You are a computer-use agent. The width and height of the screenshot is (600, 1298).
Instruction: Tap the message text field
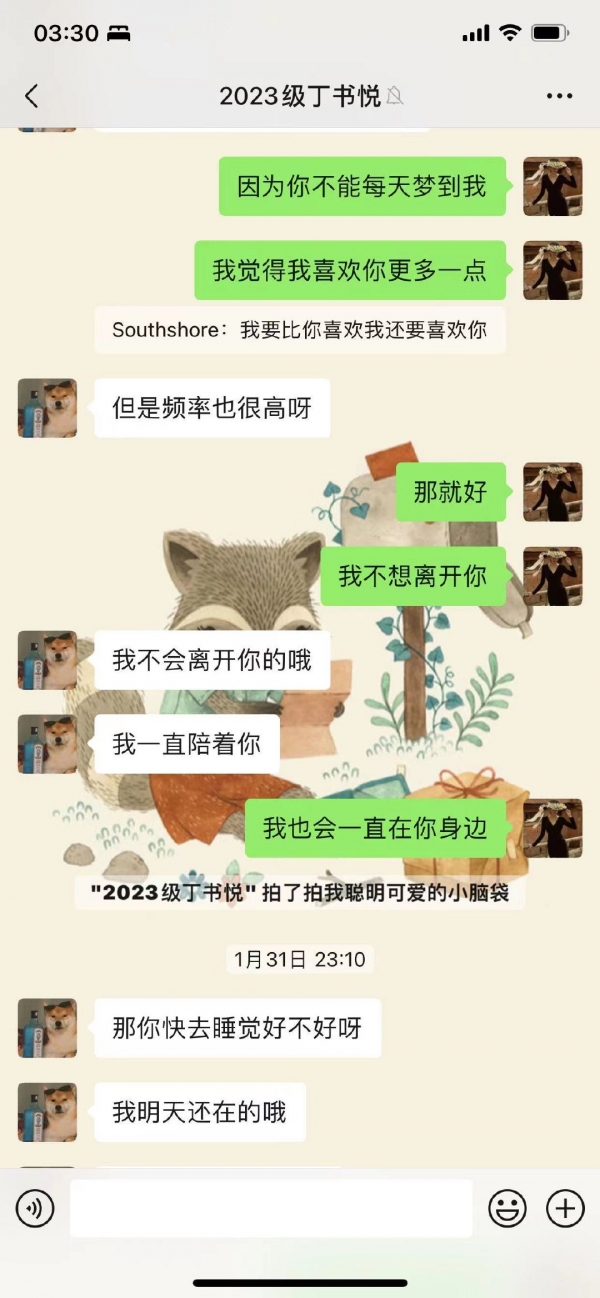coord(270,1209)
